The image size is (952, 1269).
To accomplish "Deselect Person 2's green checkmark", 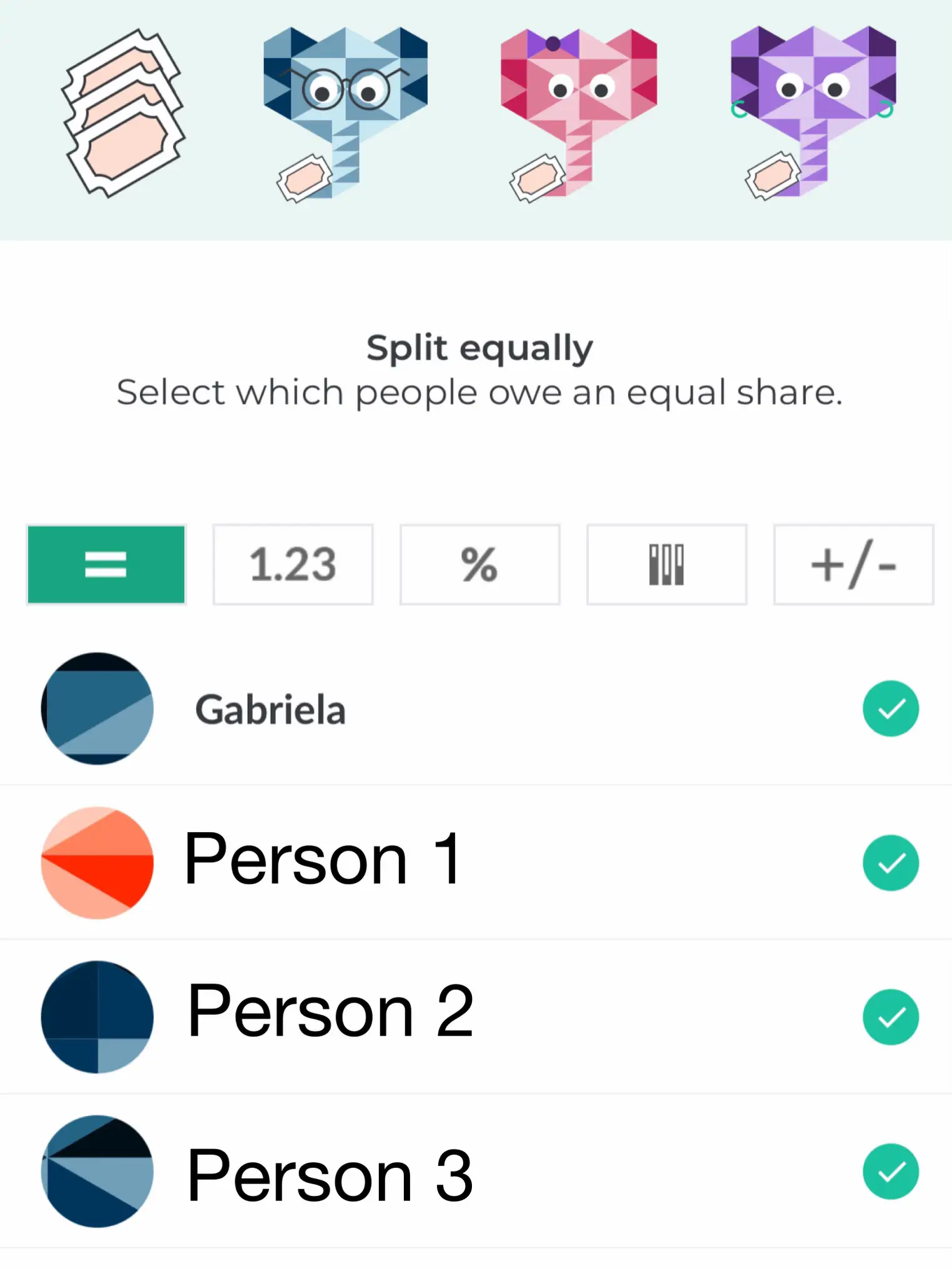I will click(890, 1017).
